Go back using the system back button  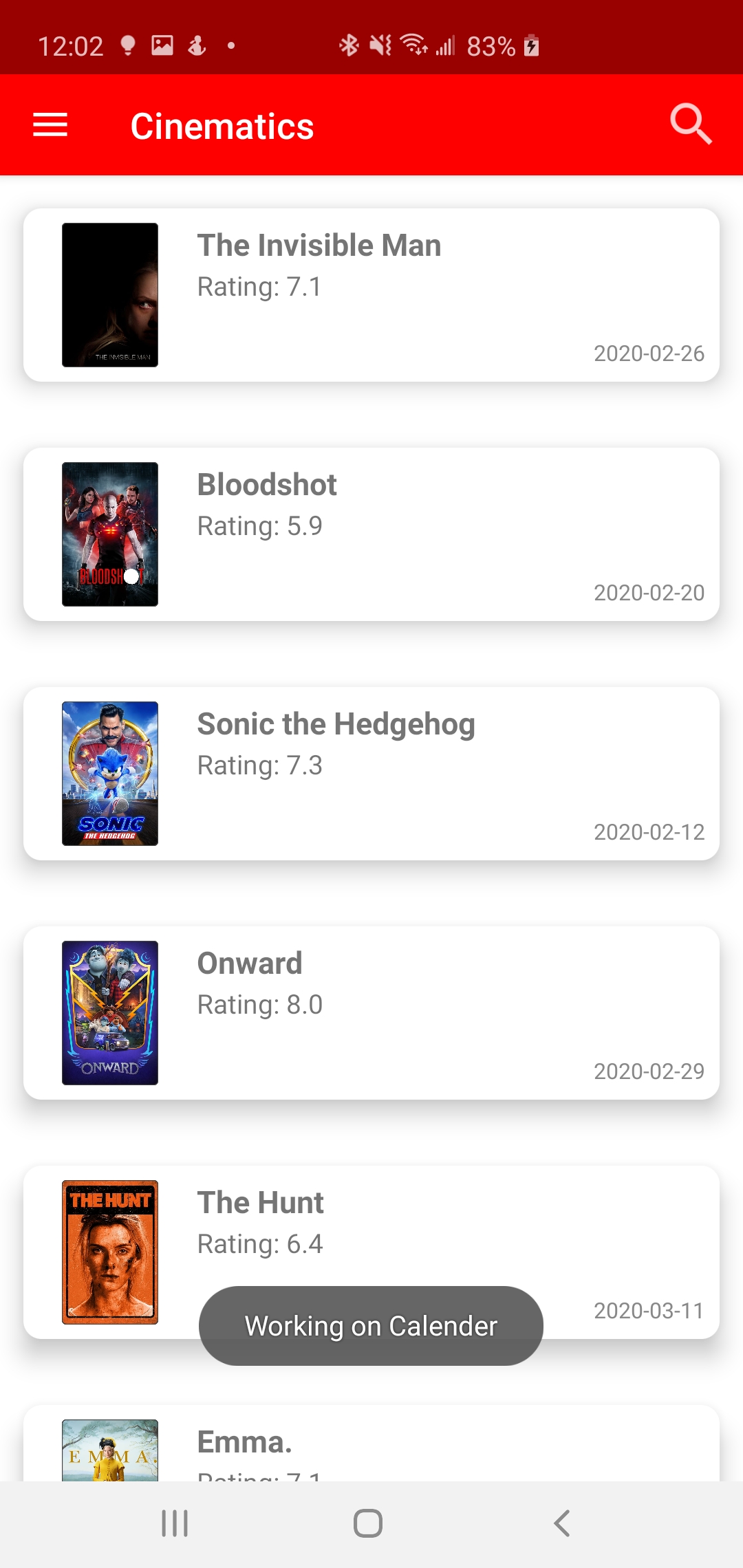pos(562,1523)
